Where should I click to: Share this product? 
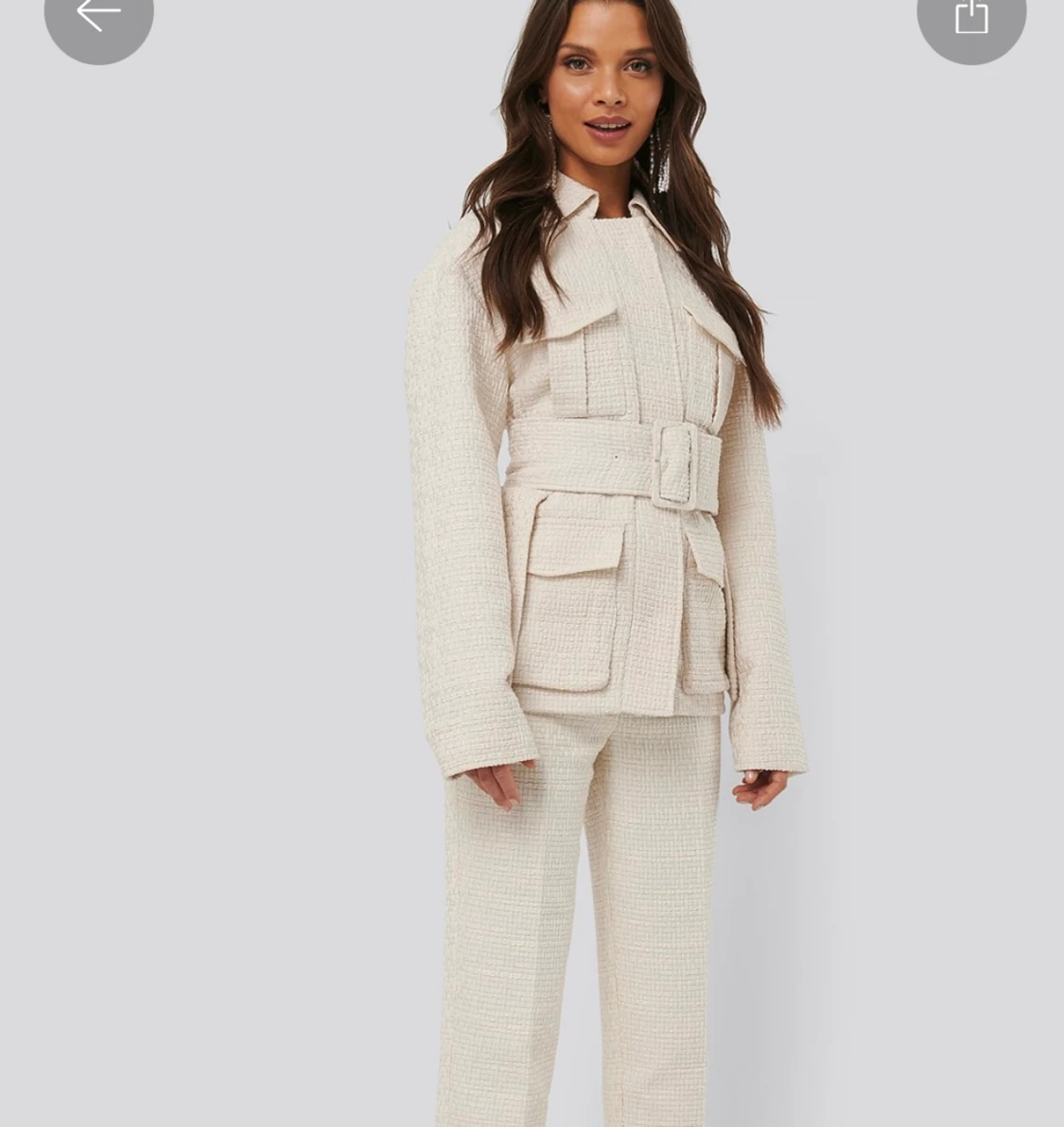pyautogui.click(x=970, y=17)
